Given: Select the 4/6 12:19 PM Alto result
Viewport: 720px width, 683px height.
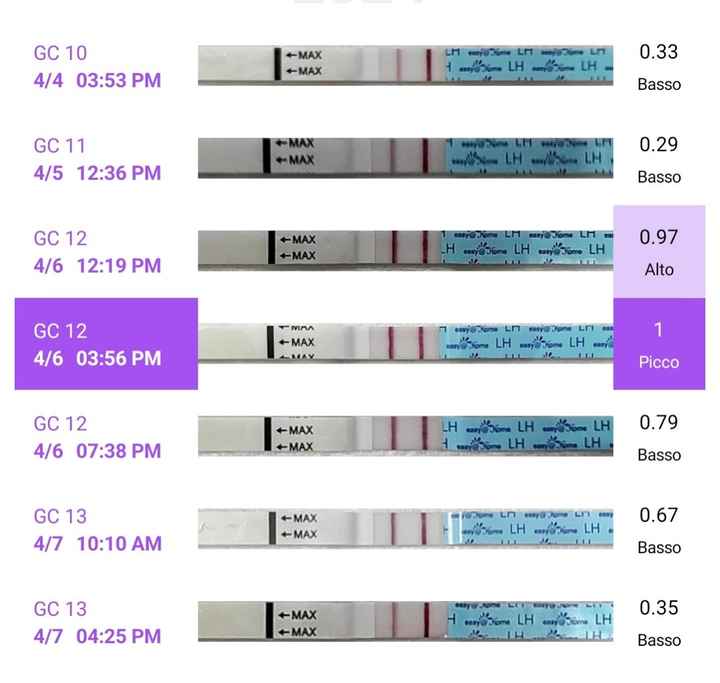Looking at the screenshot, I should point(659,252).
